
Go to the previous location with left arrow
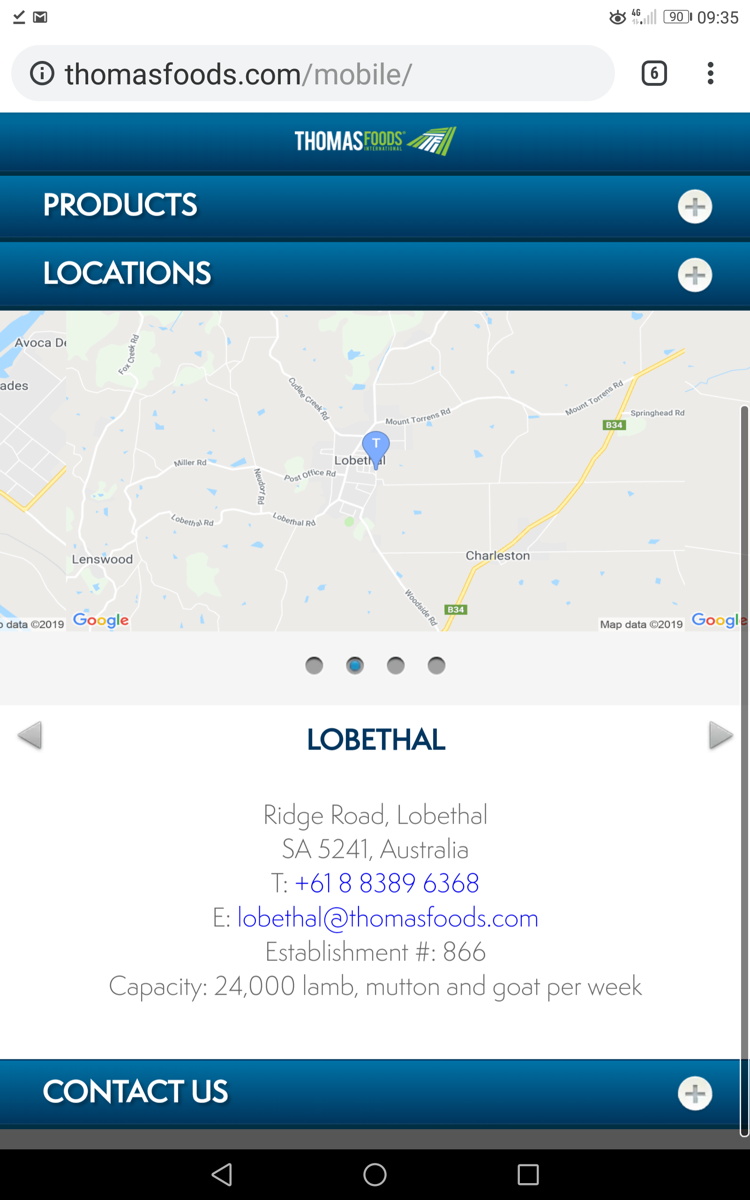[x=30, y=736]
